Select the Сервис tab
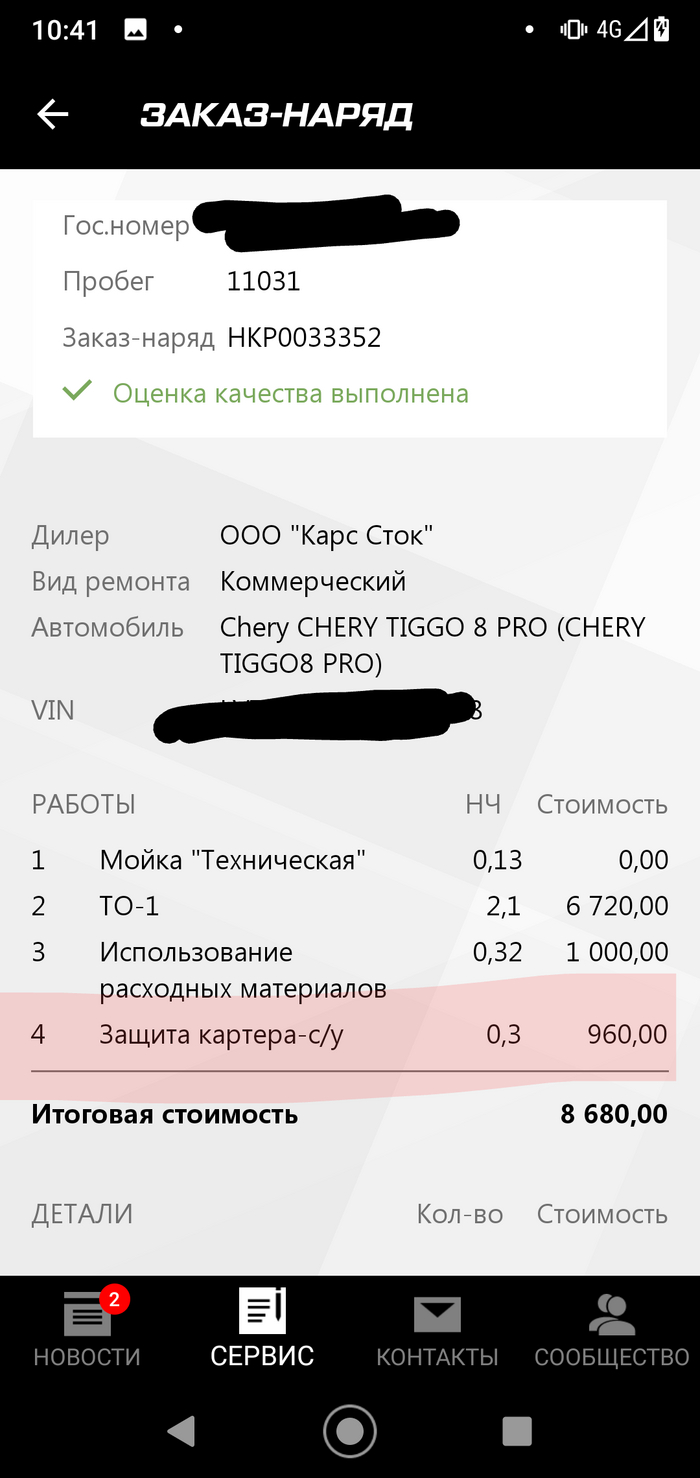This screenshot has width=700, height=1478. [262, 1328]
